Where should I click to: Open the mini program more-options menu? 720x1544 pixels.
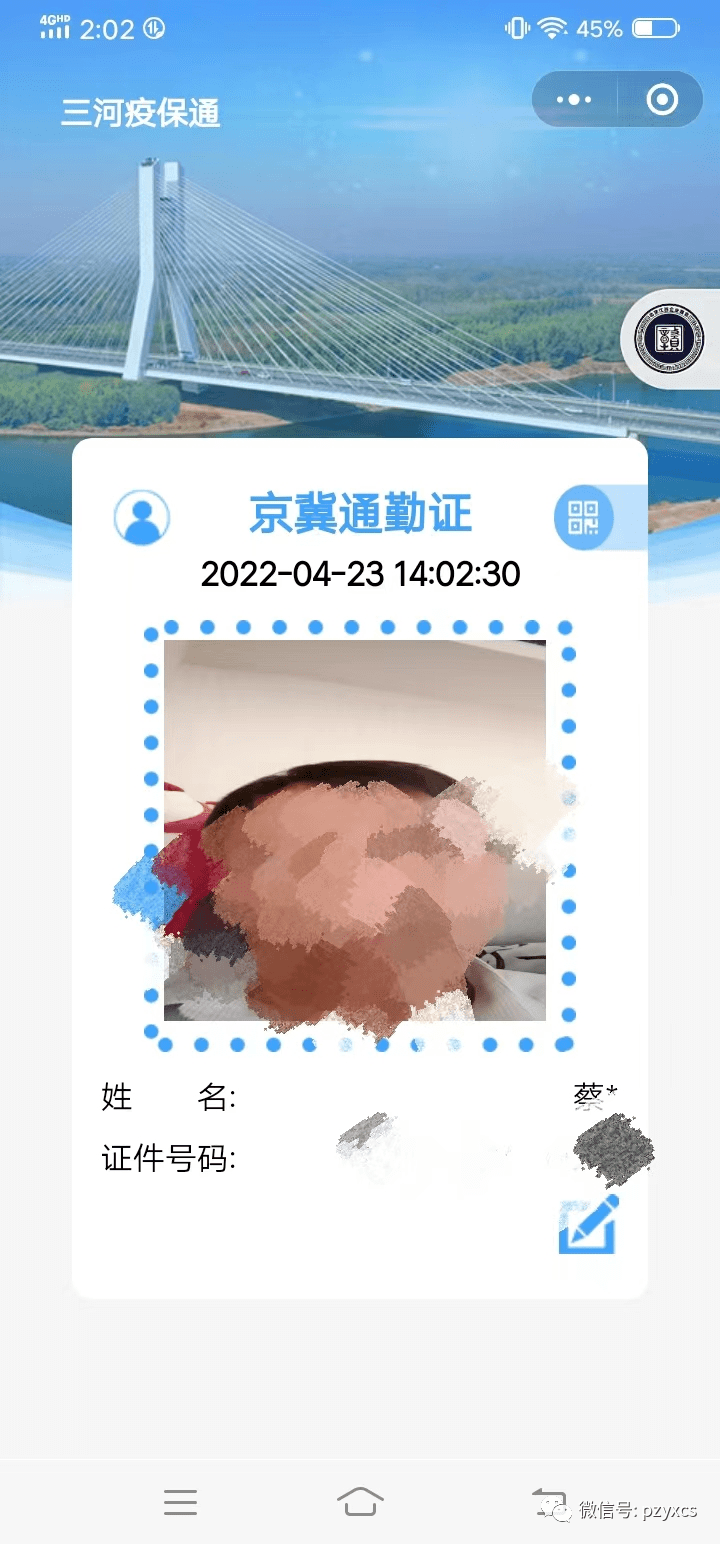(574, 100)
